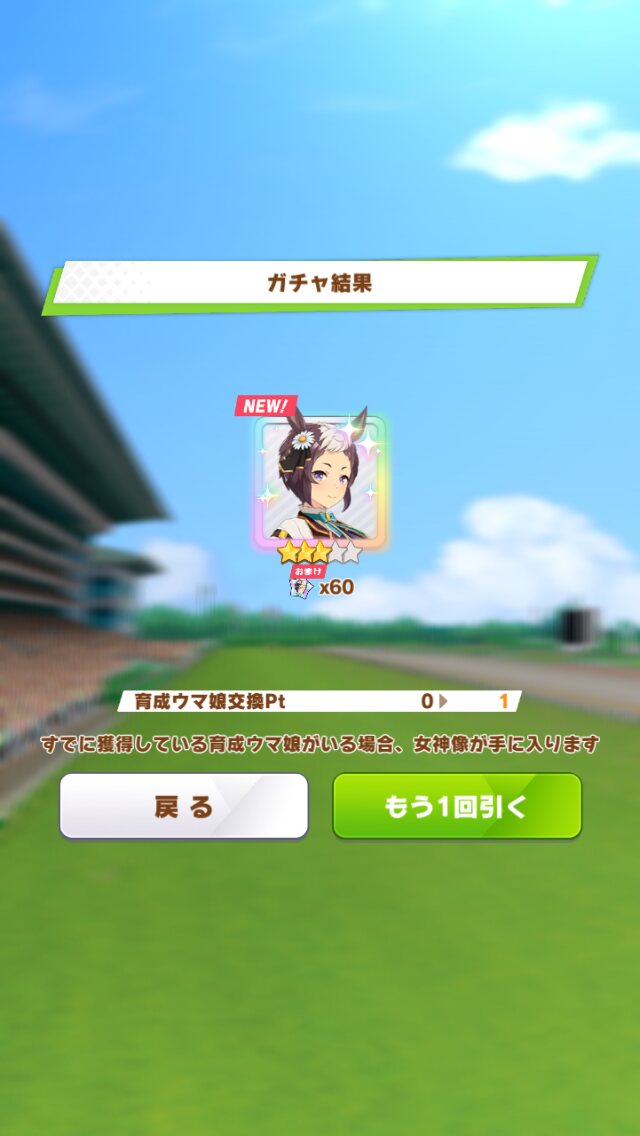Open the new 3-star character card
Screen dimensions: 640x1136
pyautogui.click(x=320, y=480)
